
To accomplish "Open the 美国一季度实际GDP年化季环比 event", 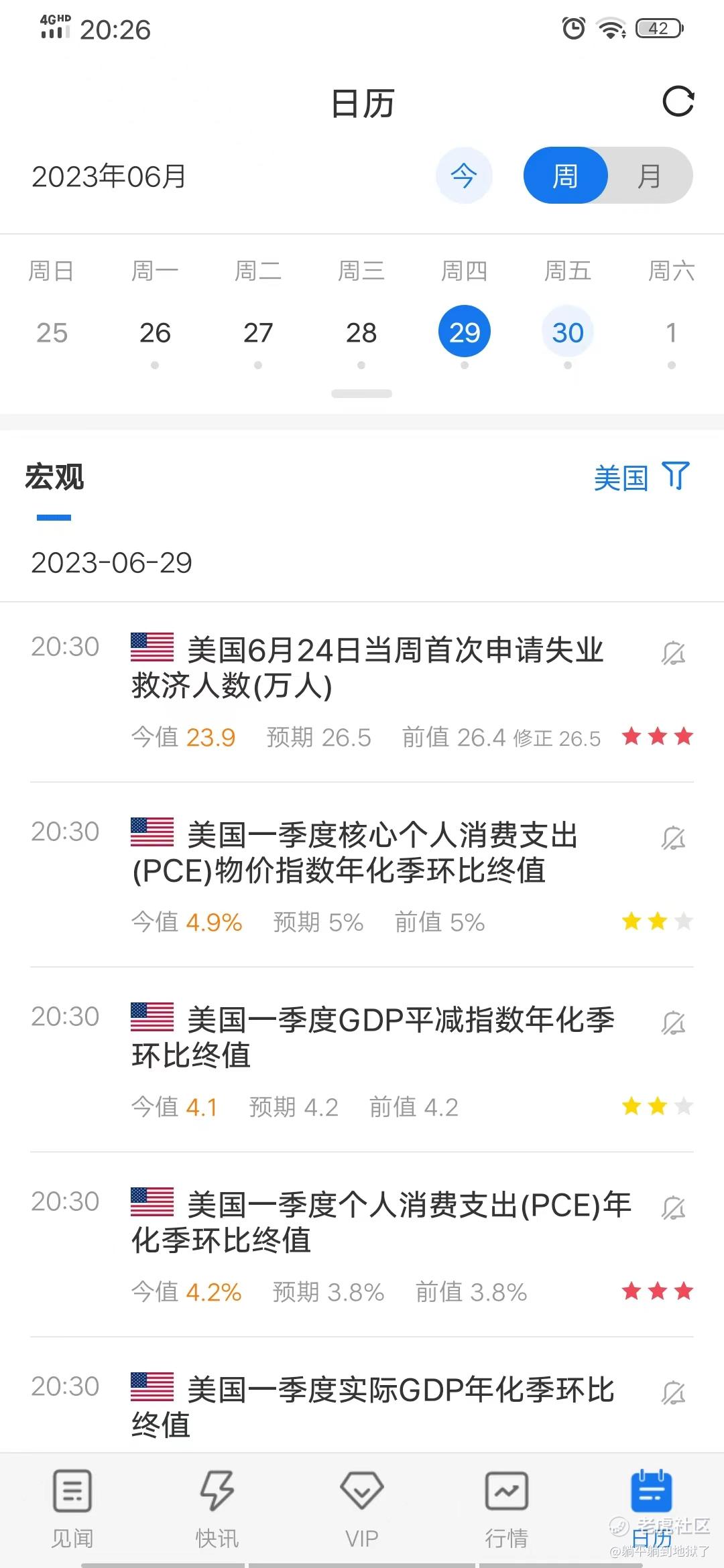I will point(373,1406).
